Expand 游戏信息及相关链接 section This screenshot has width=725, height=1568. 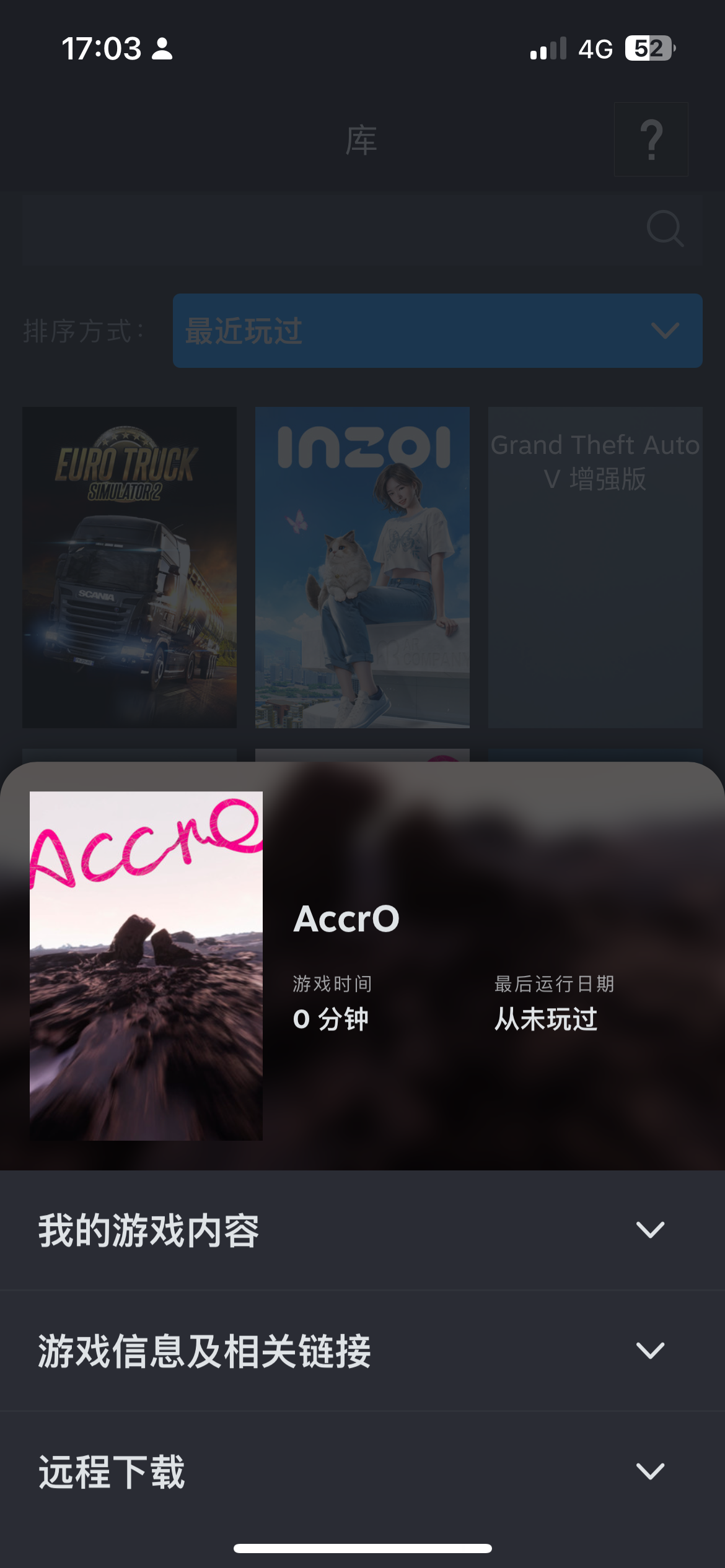(362, 1351)
